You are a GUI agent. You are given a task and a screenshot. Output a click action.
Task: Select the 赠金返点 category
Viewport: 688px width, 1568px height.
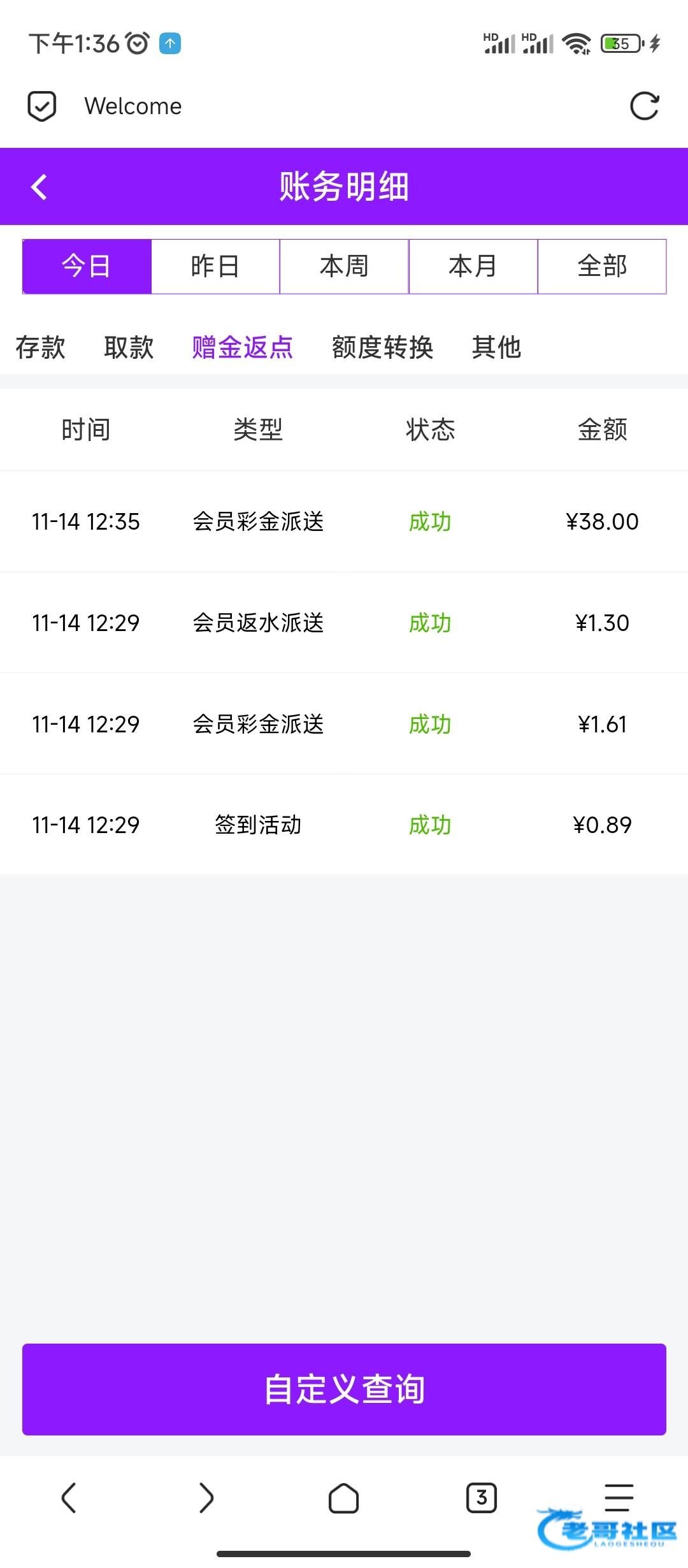tap(242, 348)
